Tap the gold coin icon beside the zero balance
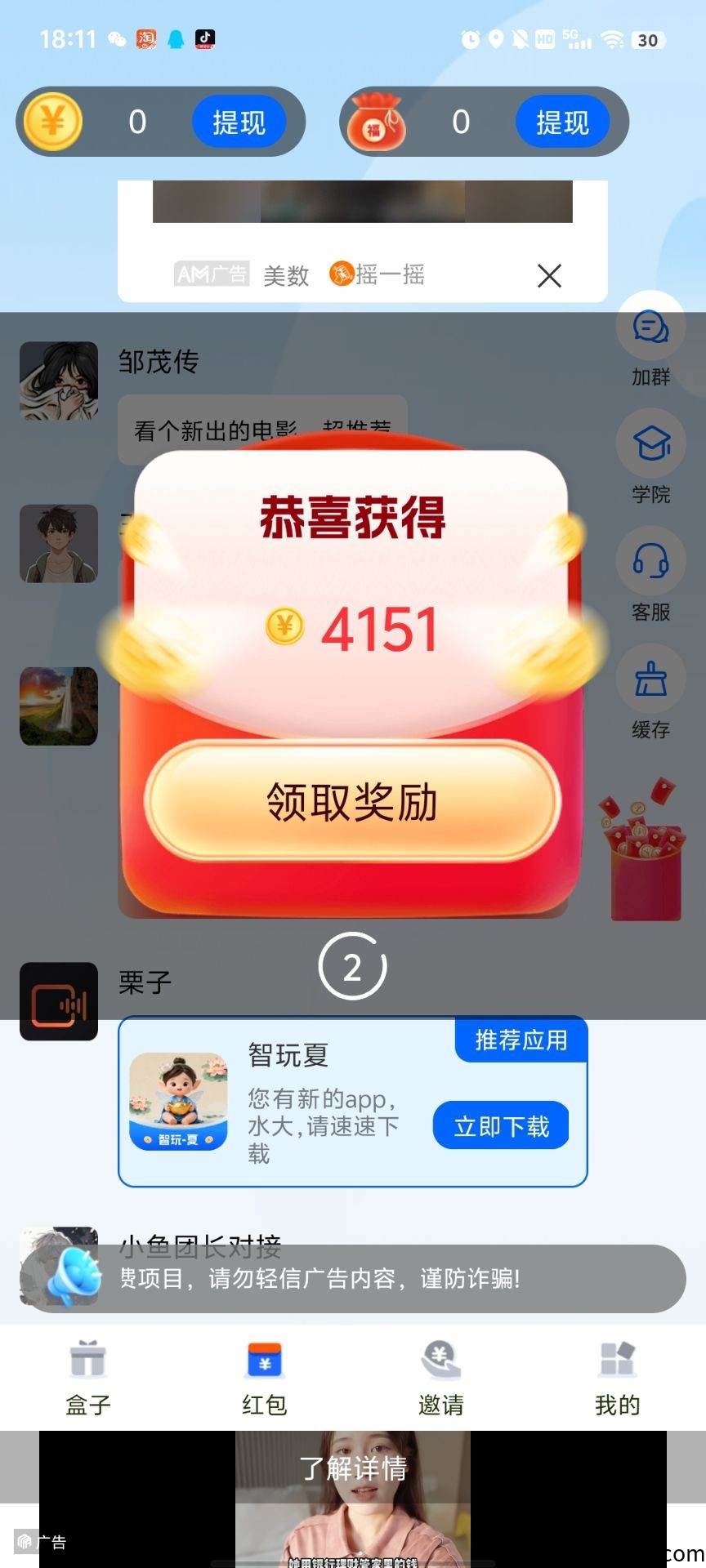The image size is (706, 1568). click(53, 122)
